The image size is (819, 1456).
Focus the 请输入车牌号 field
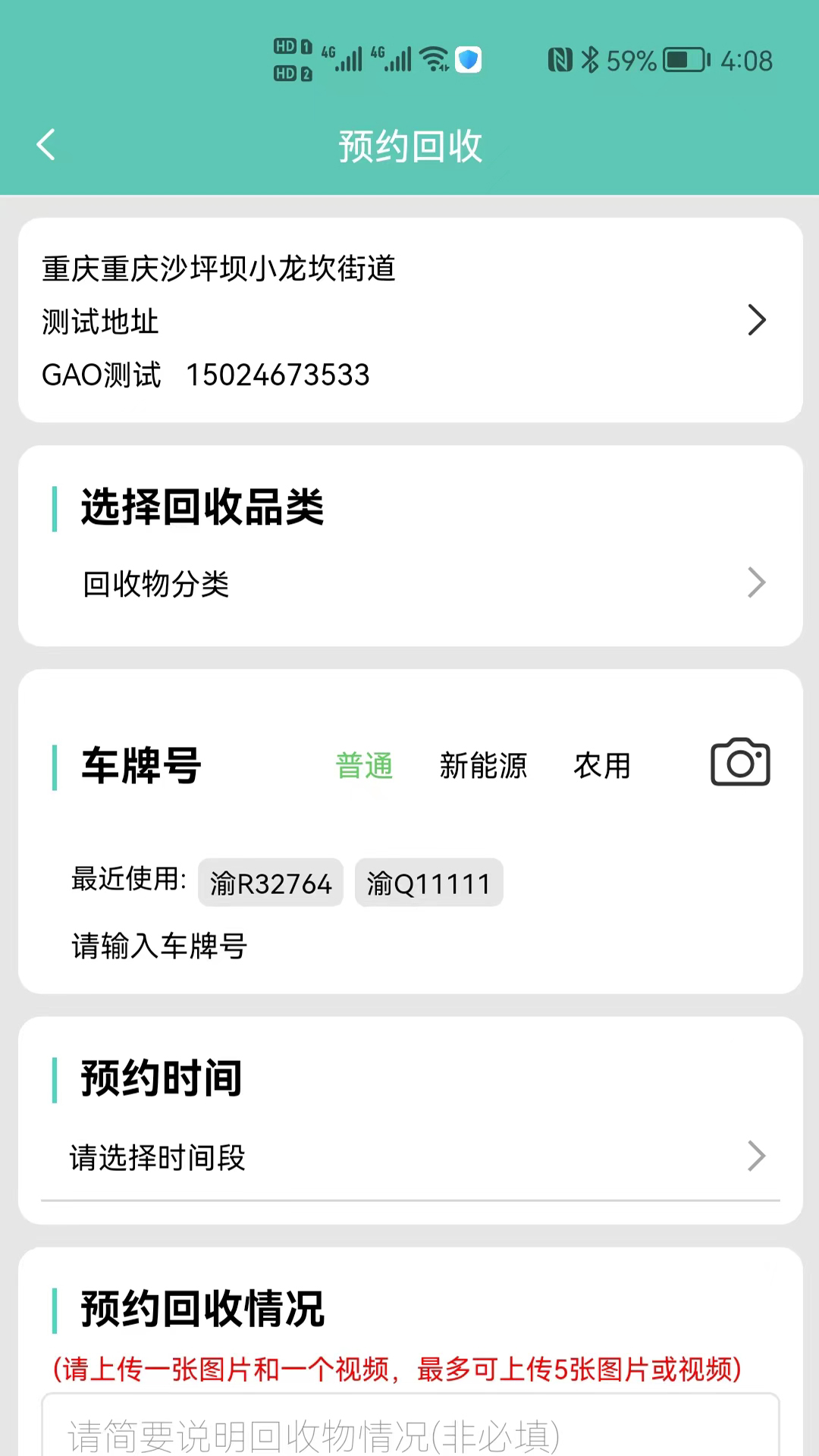coord(303,946)
